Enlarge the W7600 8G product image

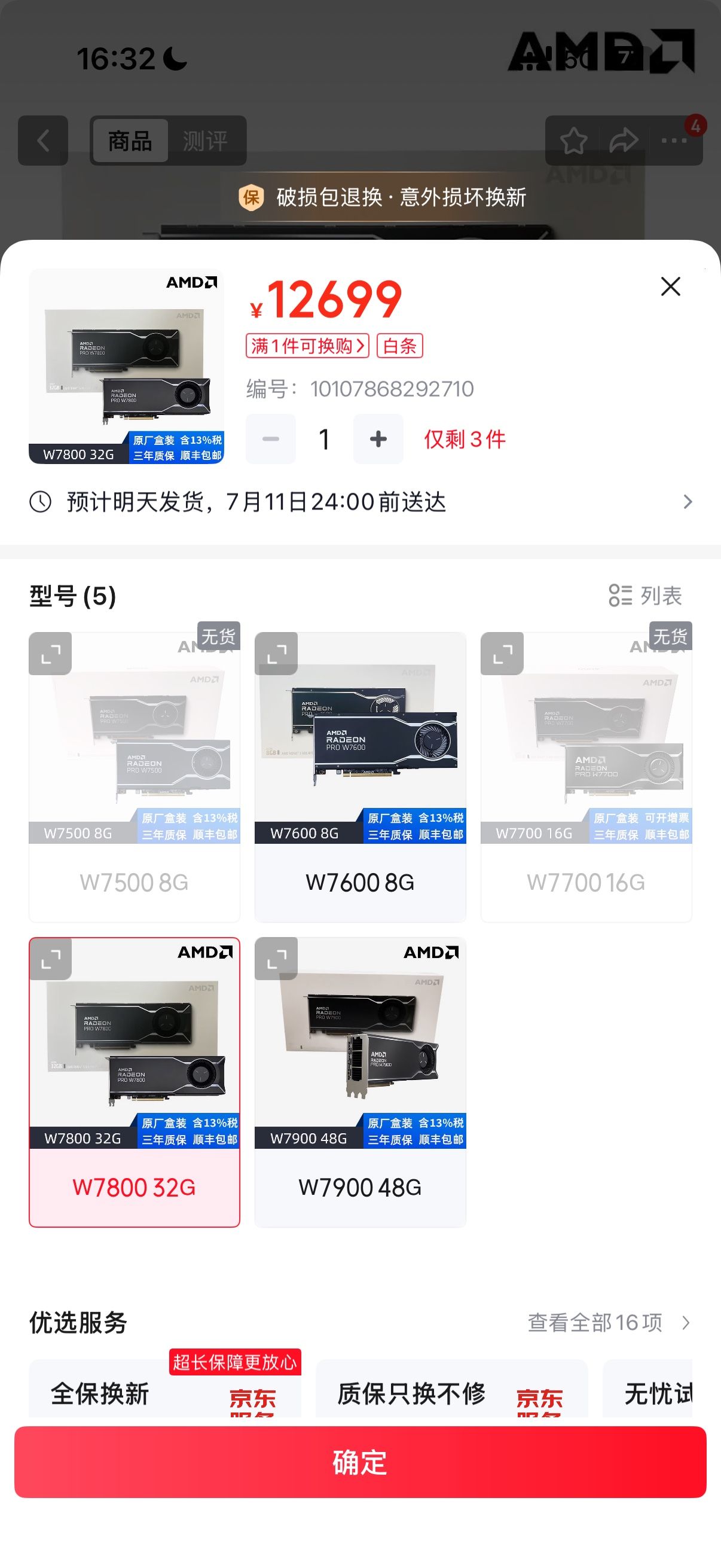click(276, 654)
